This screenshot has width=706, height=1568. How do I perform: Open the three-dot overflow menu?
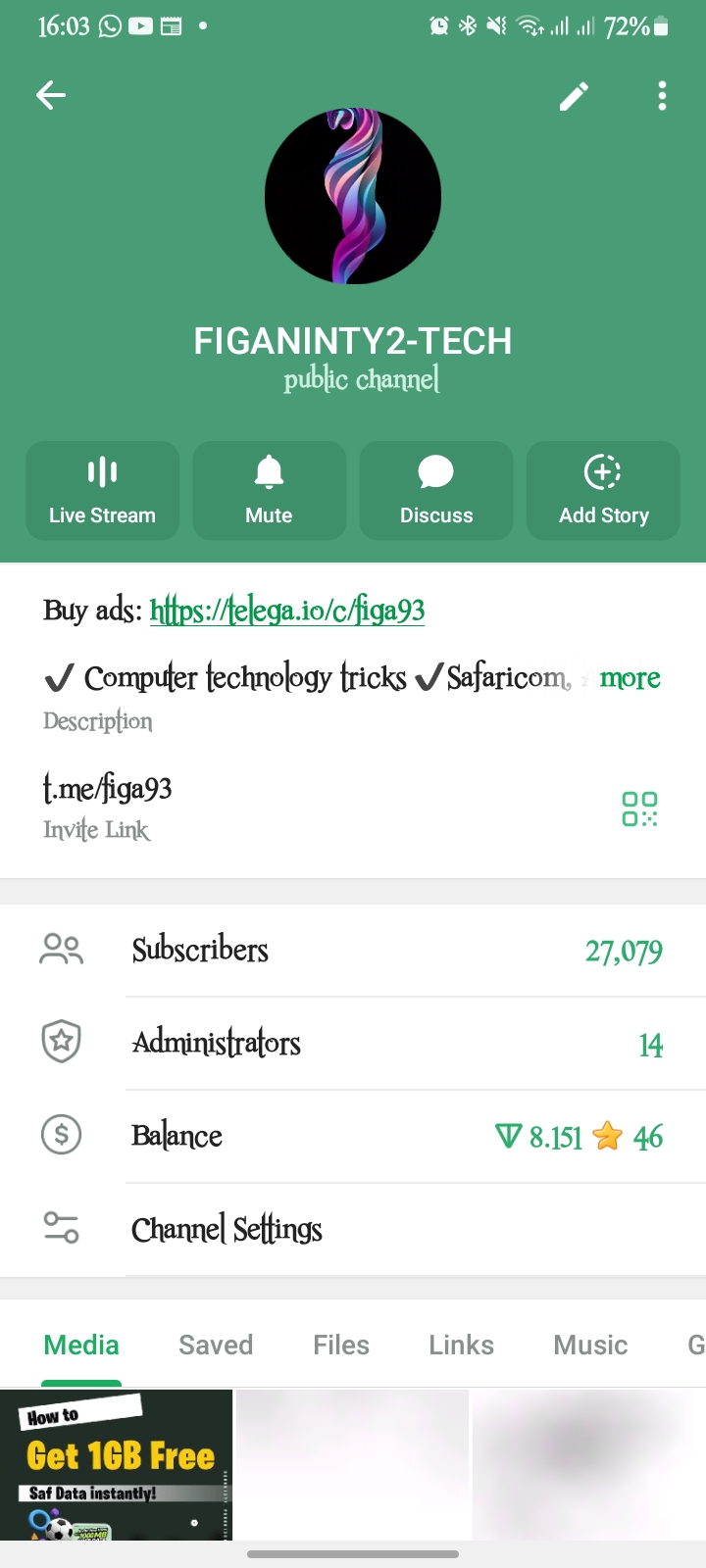(x=663, y=96)
